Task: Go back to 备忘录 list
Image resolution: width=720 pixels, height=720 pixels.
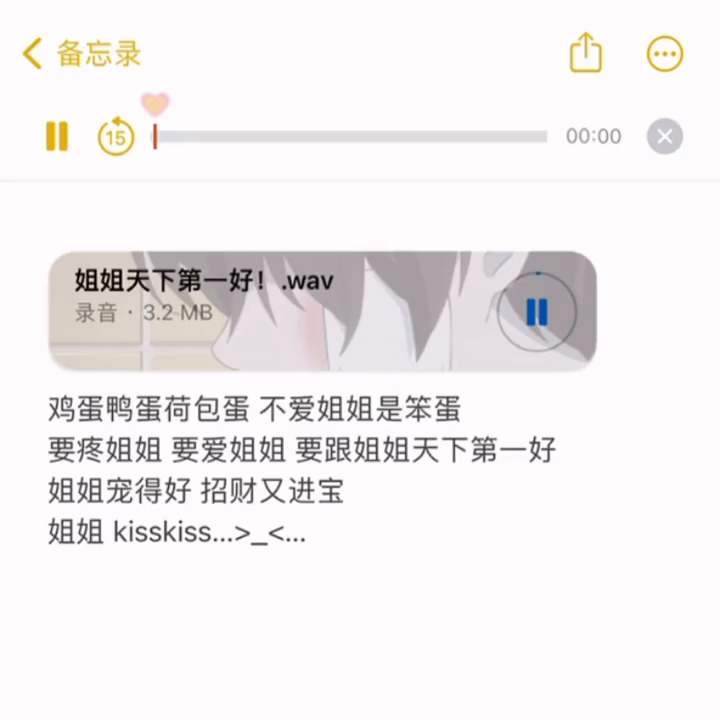Action: click(x=82, y=54)
